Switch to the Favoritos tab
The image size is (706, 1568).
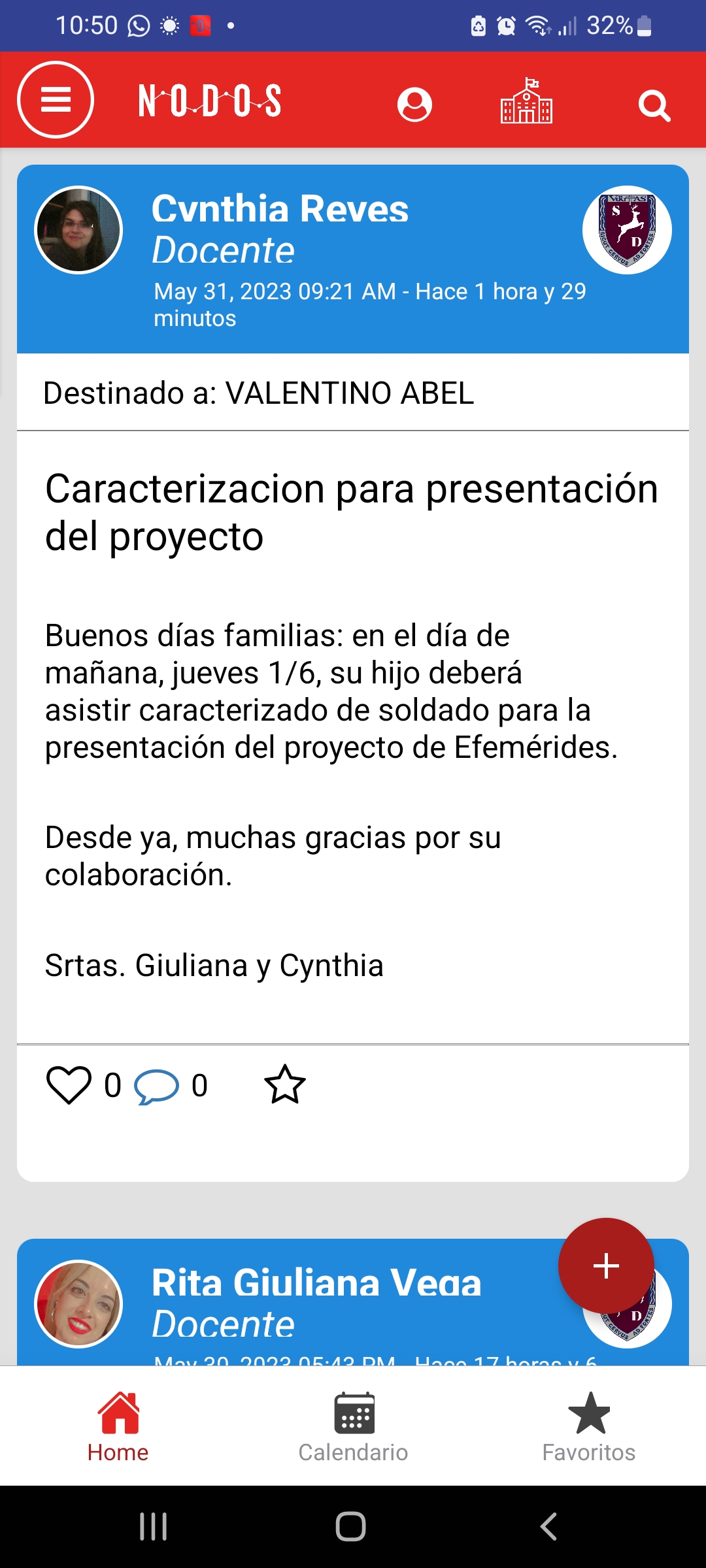[x=588, y=1428]
